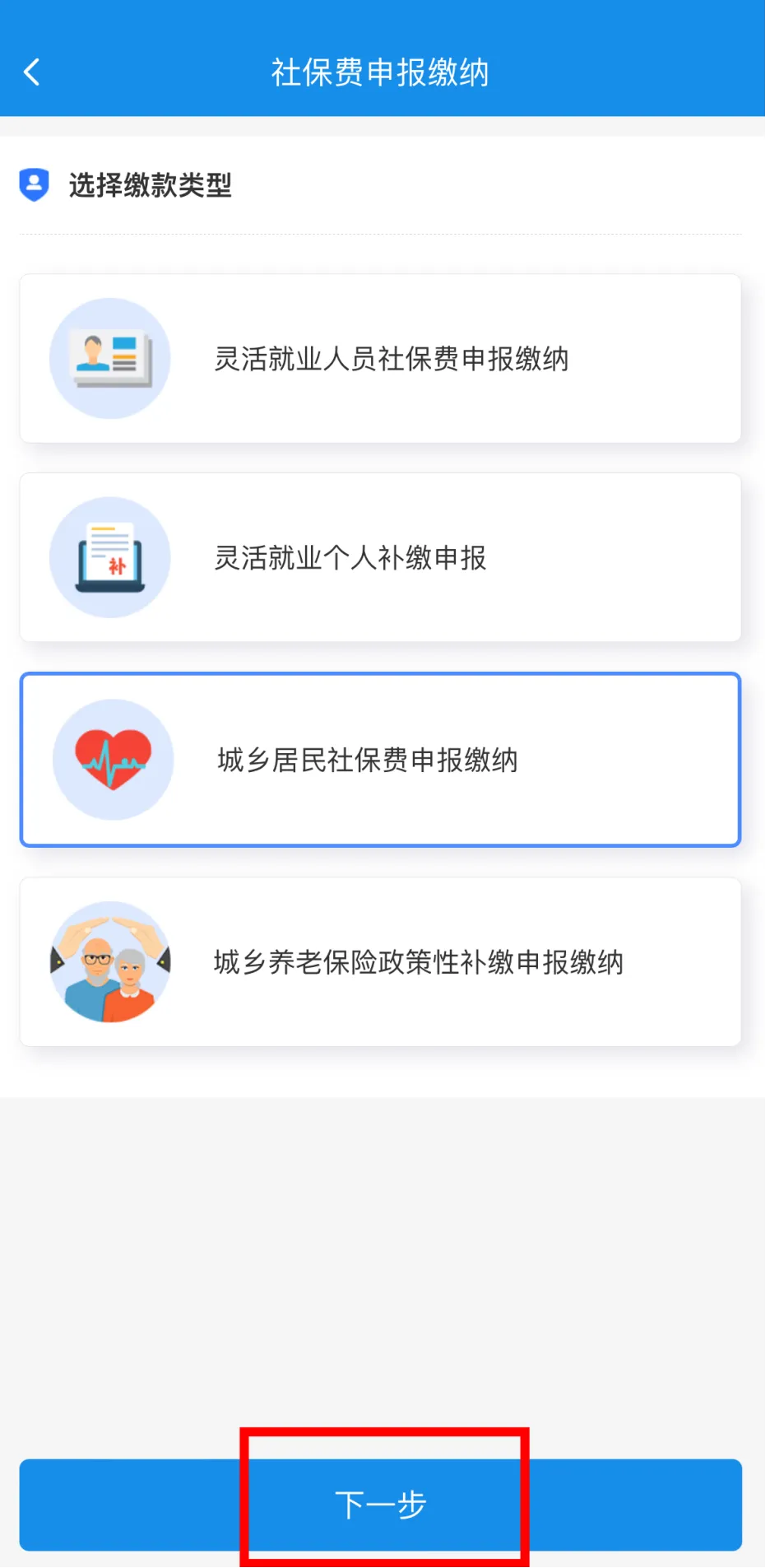This screenshot has width=770, height=1568.
Task: Pick 城乡养老保险政策性补缴申报缴纳 option
Action: click(380, 962)
